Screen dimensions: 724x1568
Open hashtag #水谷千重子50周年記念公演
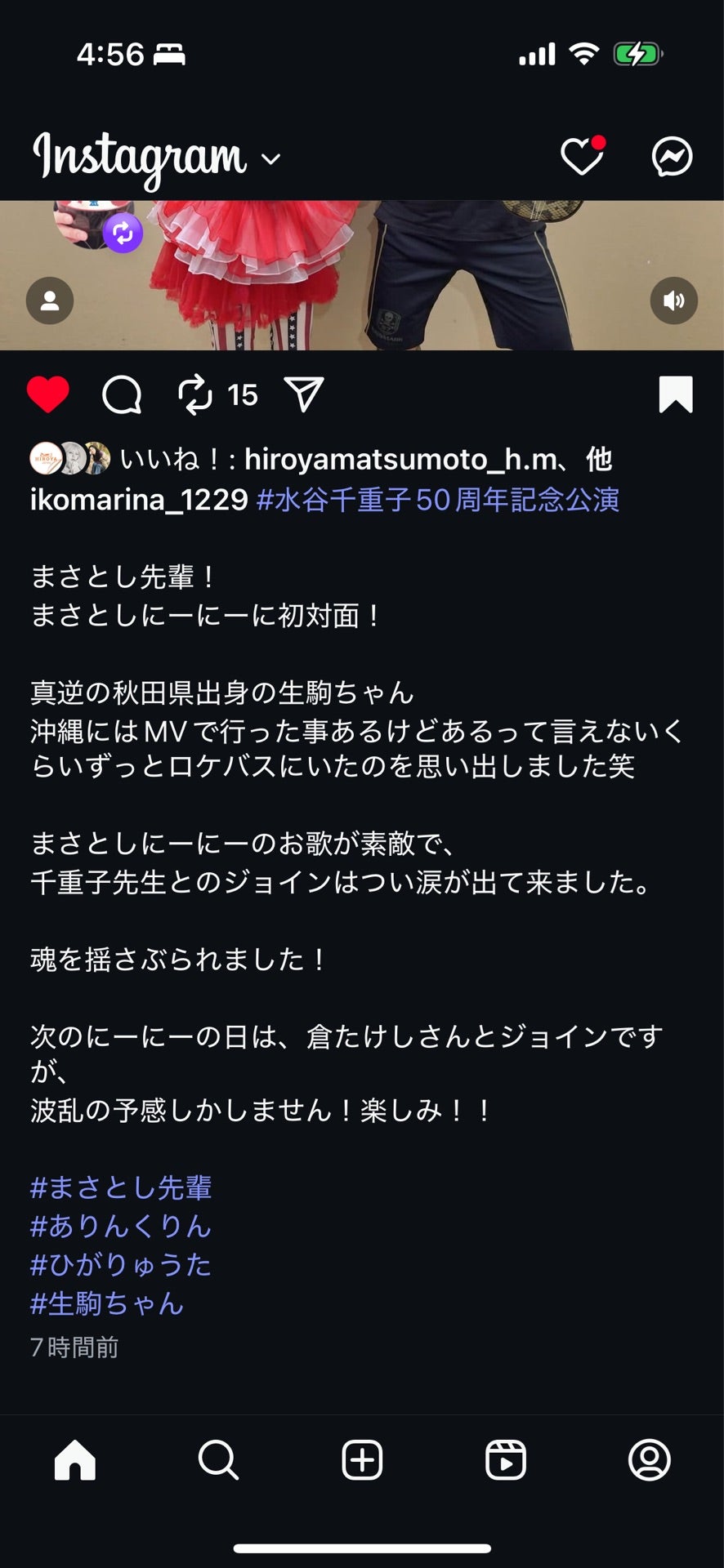pos(437,499)
